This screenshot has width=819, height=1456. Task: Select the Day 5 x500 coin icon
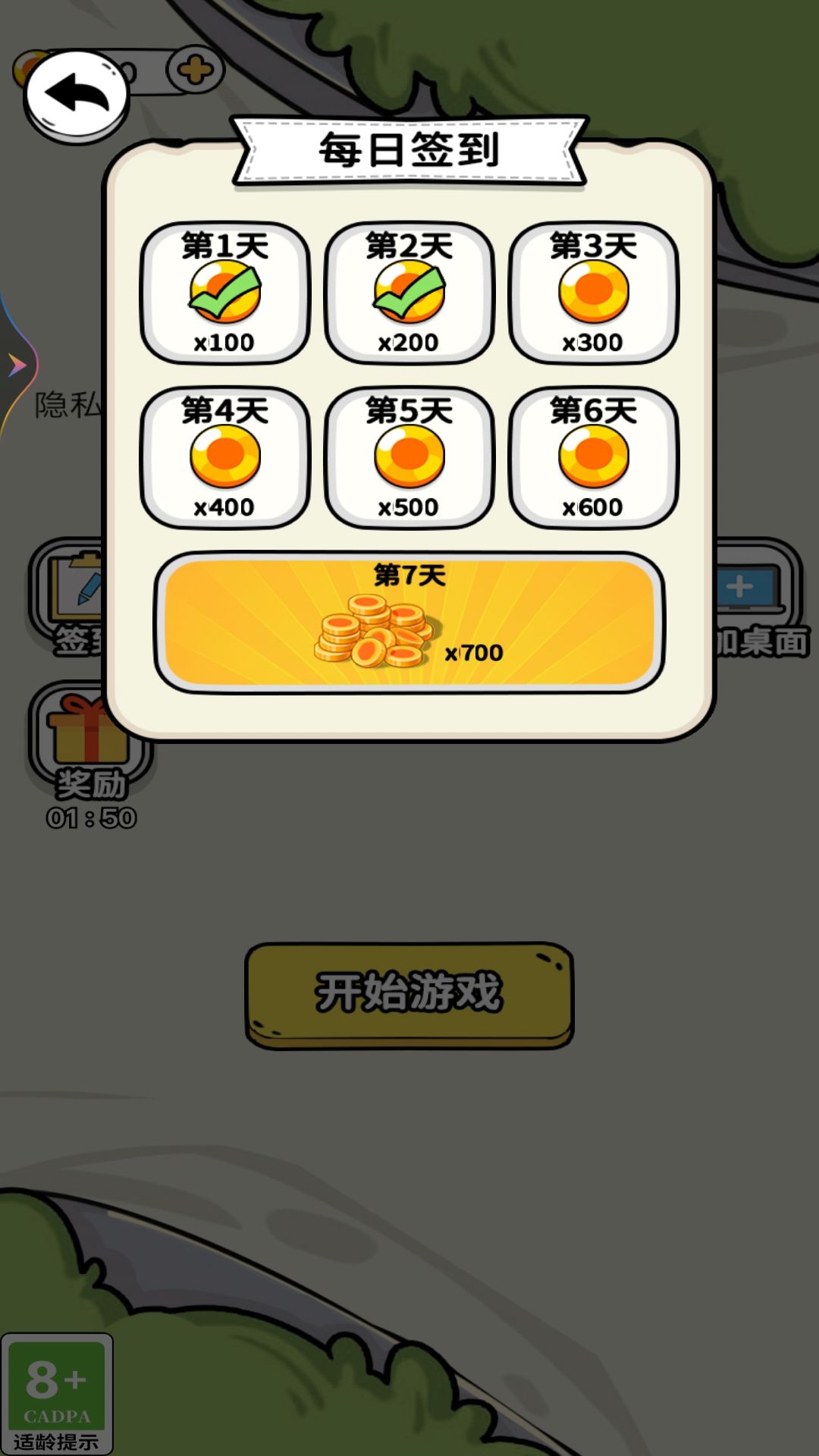(409, 455)
